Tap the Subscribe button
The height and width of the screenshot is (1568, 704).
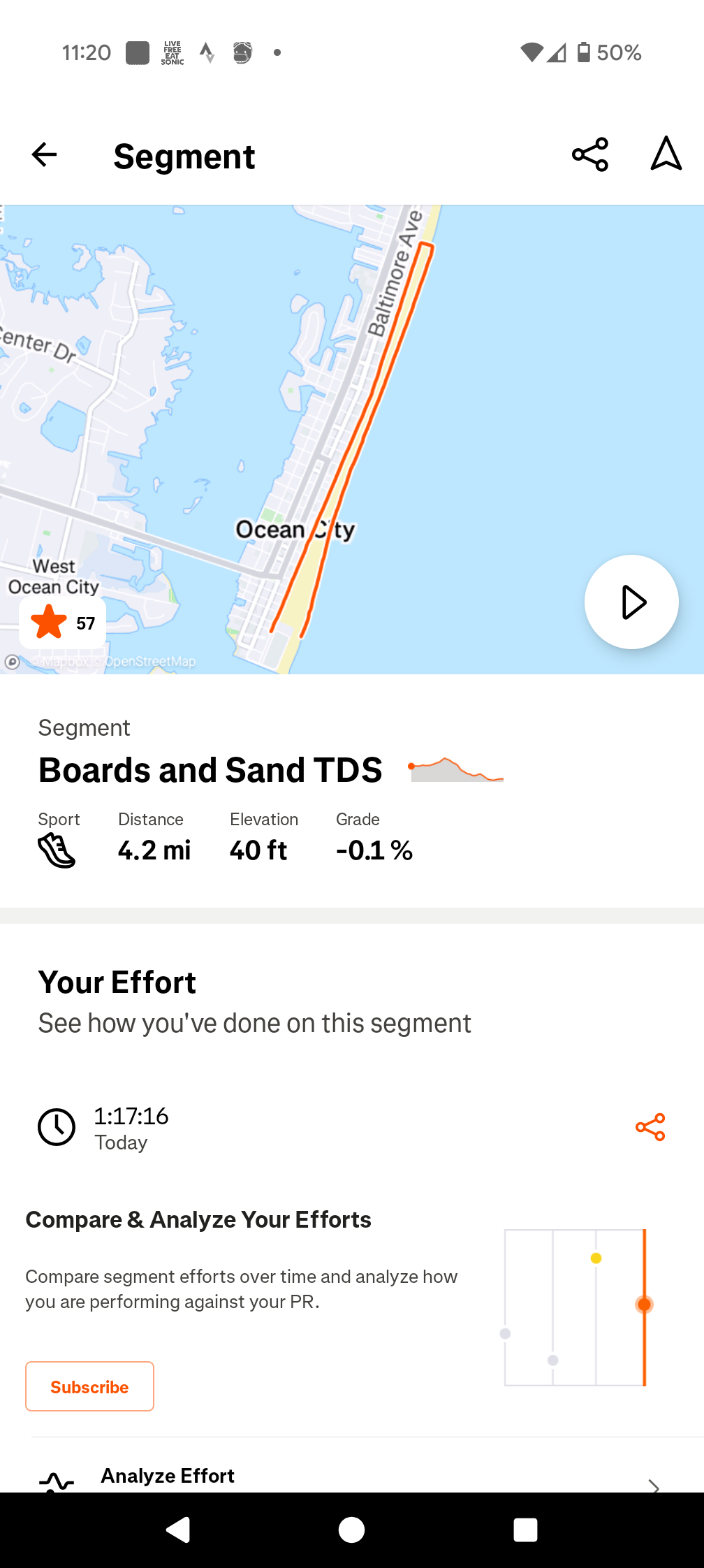(x=89, y=1386)
